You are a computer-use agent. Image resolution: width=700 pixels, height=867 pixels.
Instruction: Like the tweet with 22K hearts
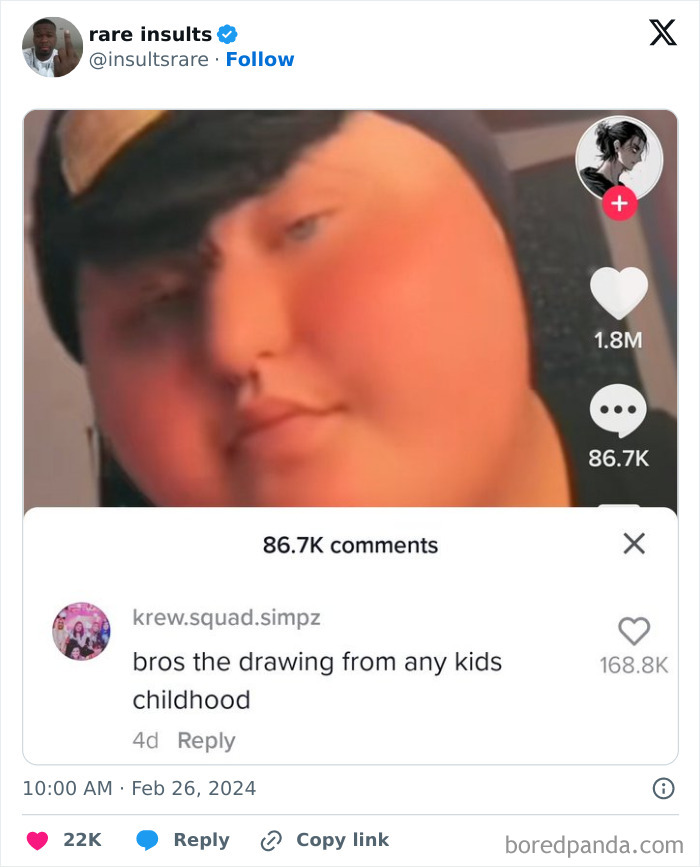pos(64,840)
